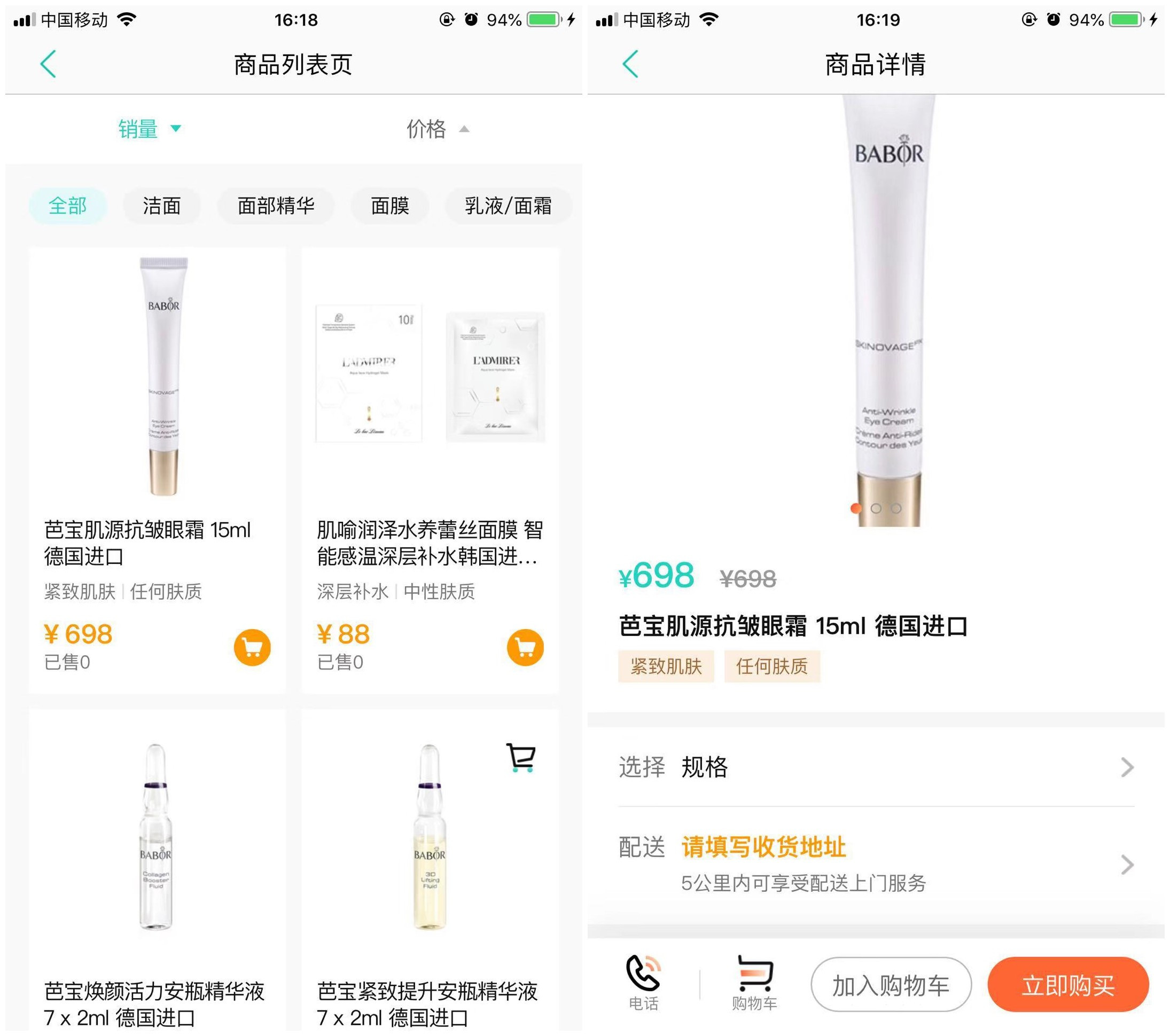1170x1036 pixels.
Task: Add 芭宝肌源抗皱眼霜 to cart via orange icon
Action: 252,647
